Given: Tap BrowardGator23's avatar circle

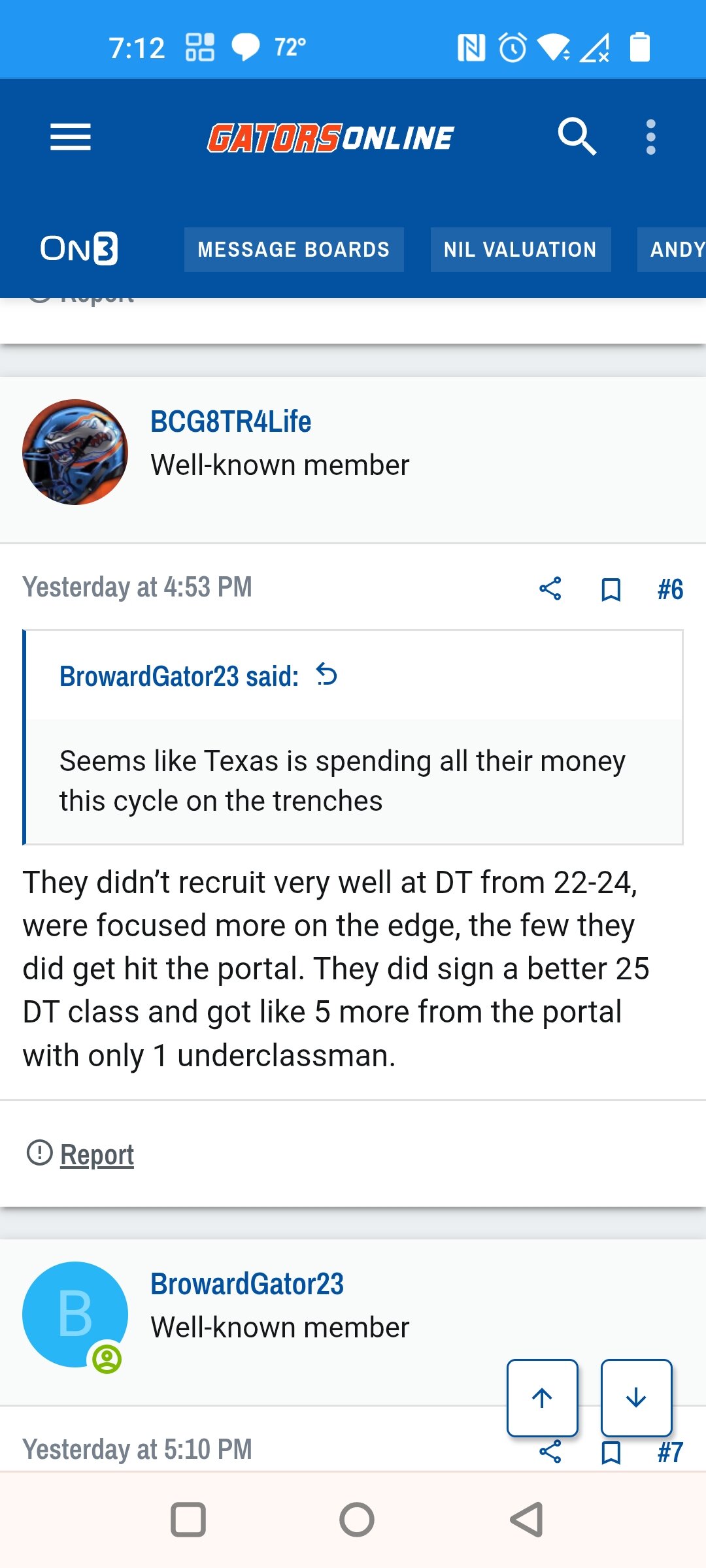Looking at the screenshot, I should click(x=75, y=1315).
